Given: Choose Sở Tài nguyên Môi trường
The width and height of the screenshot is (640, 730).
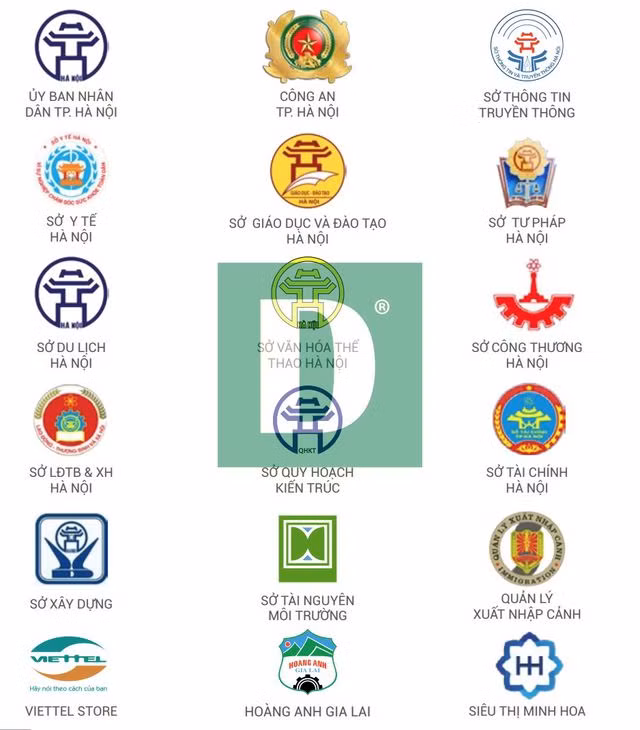Looking at the screenshot, I should click(x=307, y=549).
